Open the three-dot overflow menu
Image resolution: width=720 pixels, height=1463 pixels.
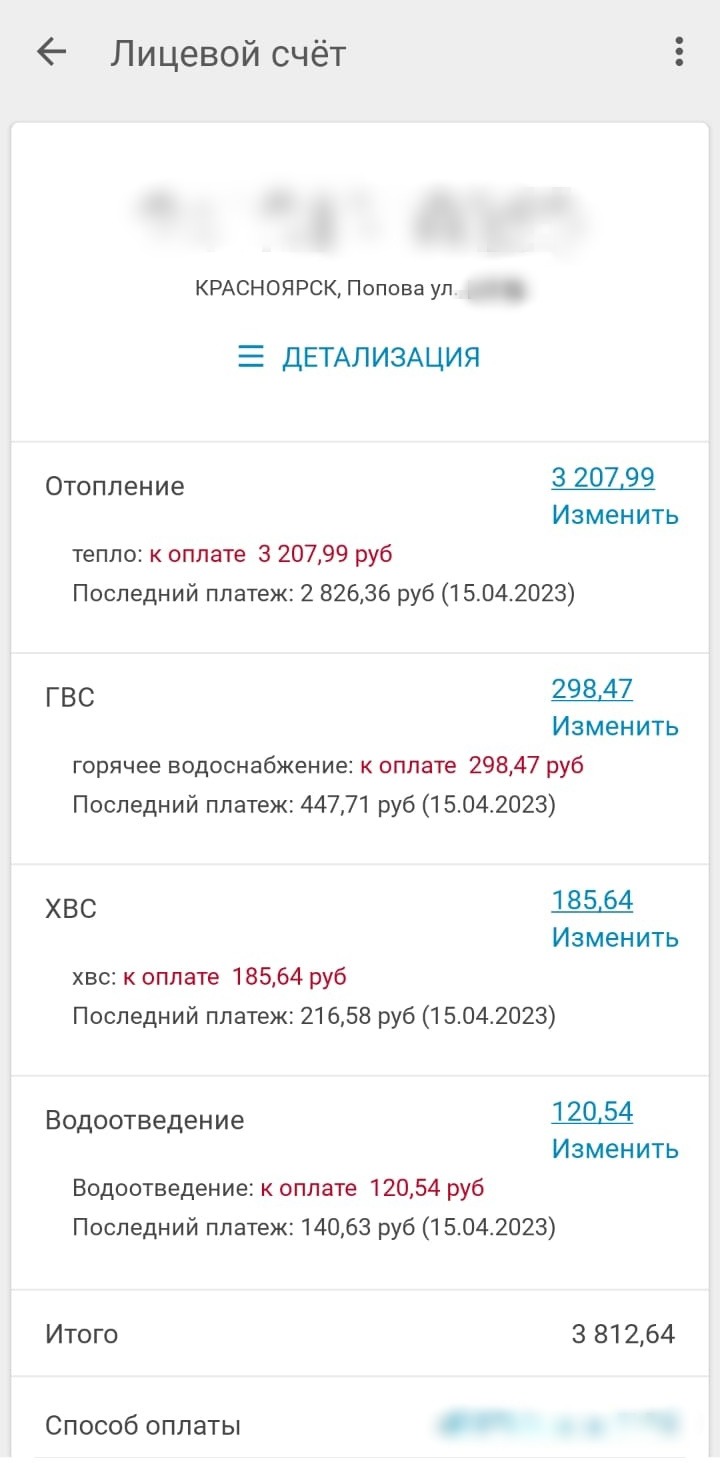pos(679,52)
